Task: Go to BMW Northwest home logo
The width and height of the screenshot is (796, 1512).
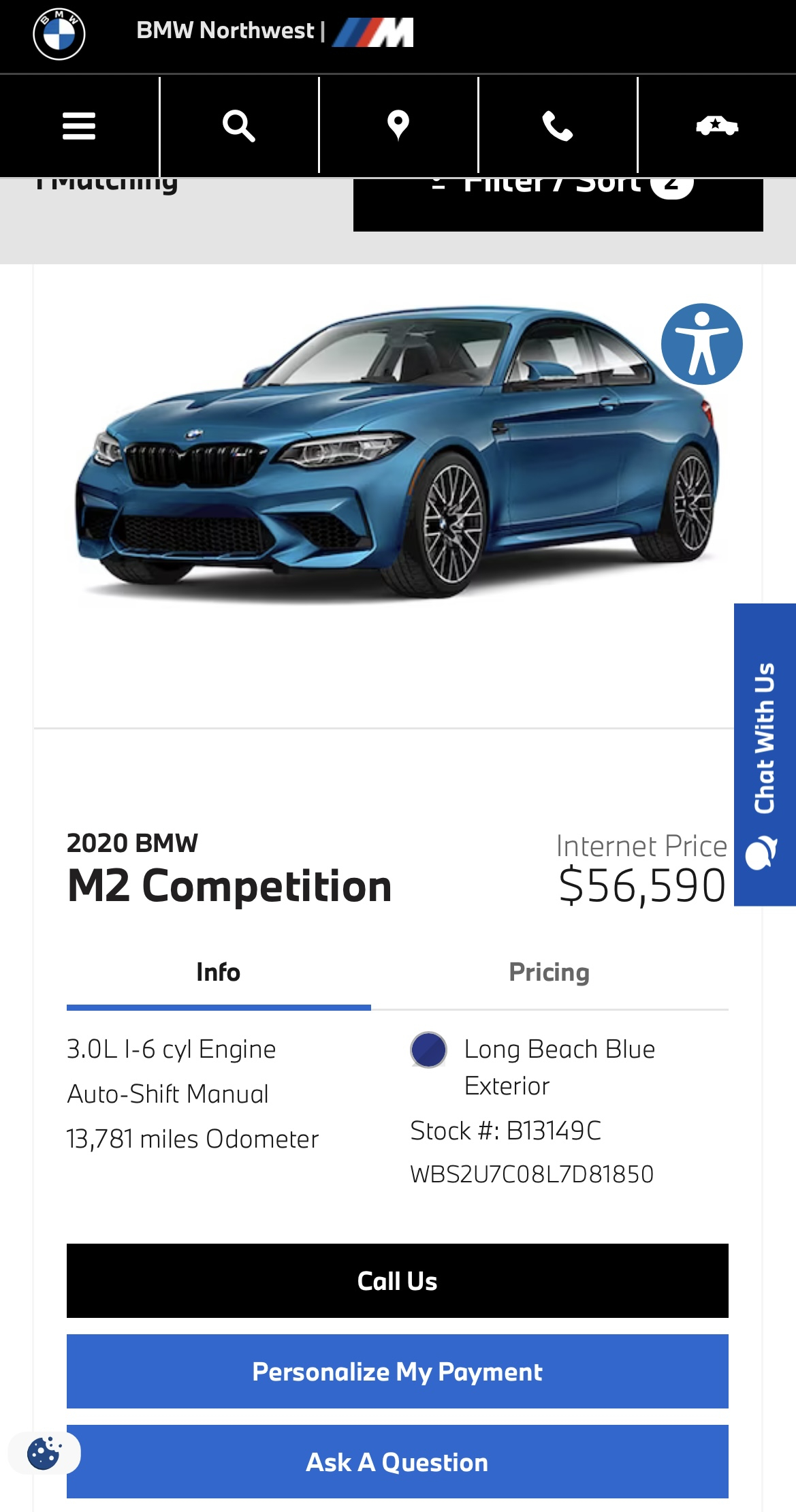Action: pos(59,34)
